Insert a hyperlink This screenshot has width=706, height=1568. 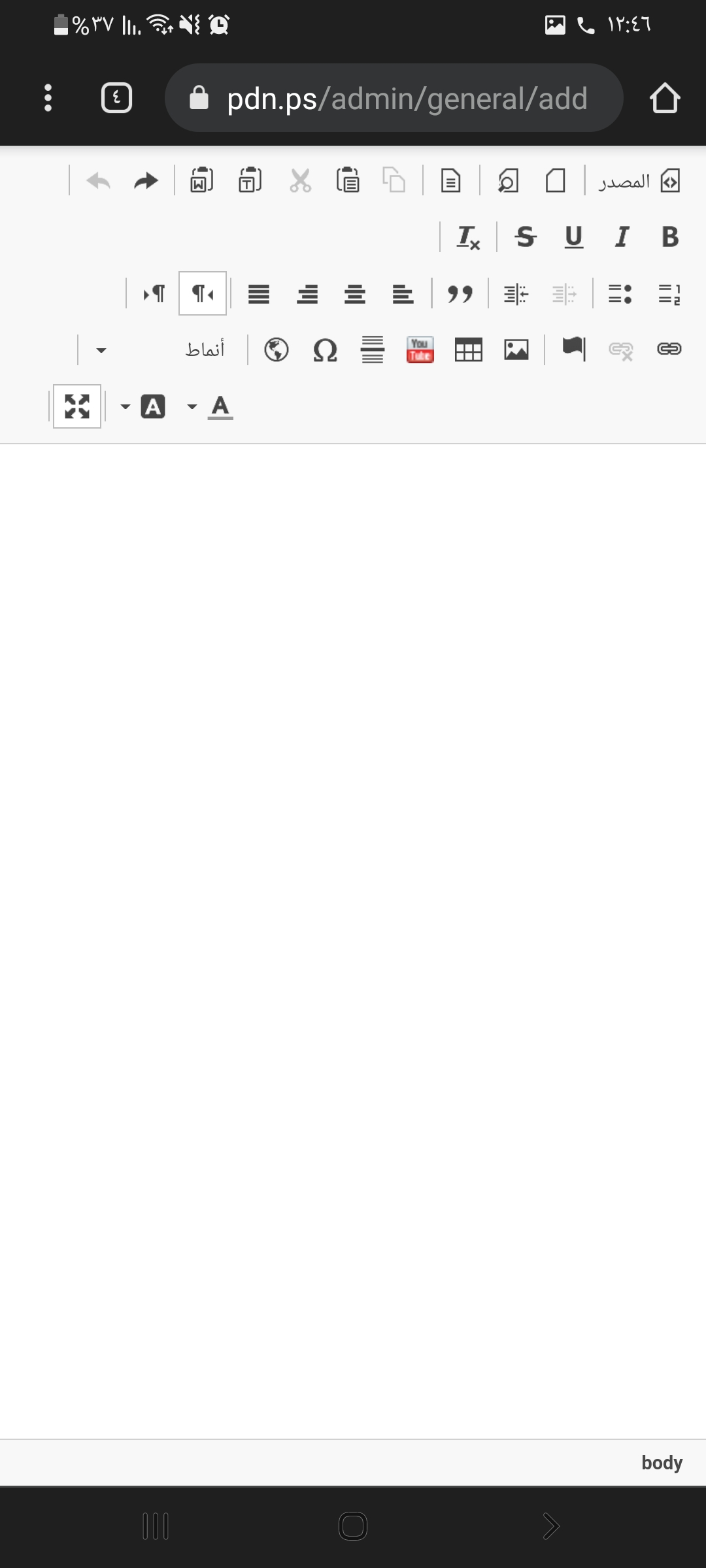tap(669, 350)
